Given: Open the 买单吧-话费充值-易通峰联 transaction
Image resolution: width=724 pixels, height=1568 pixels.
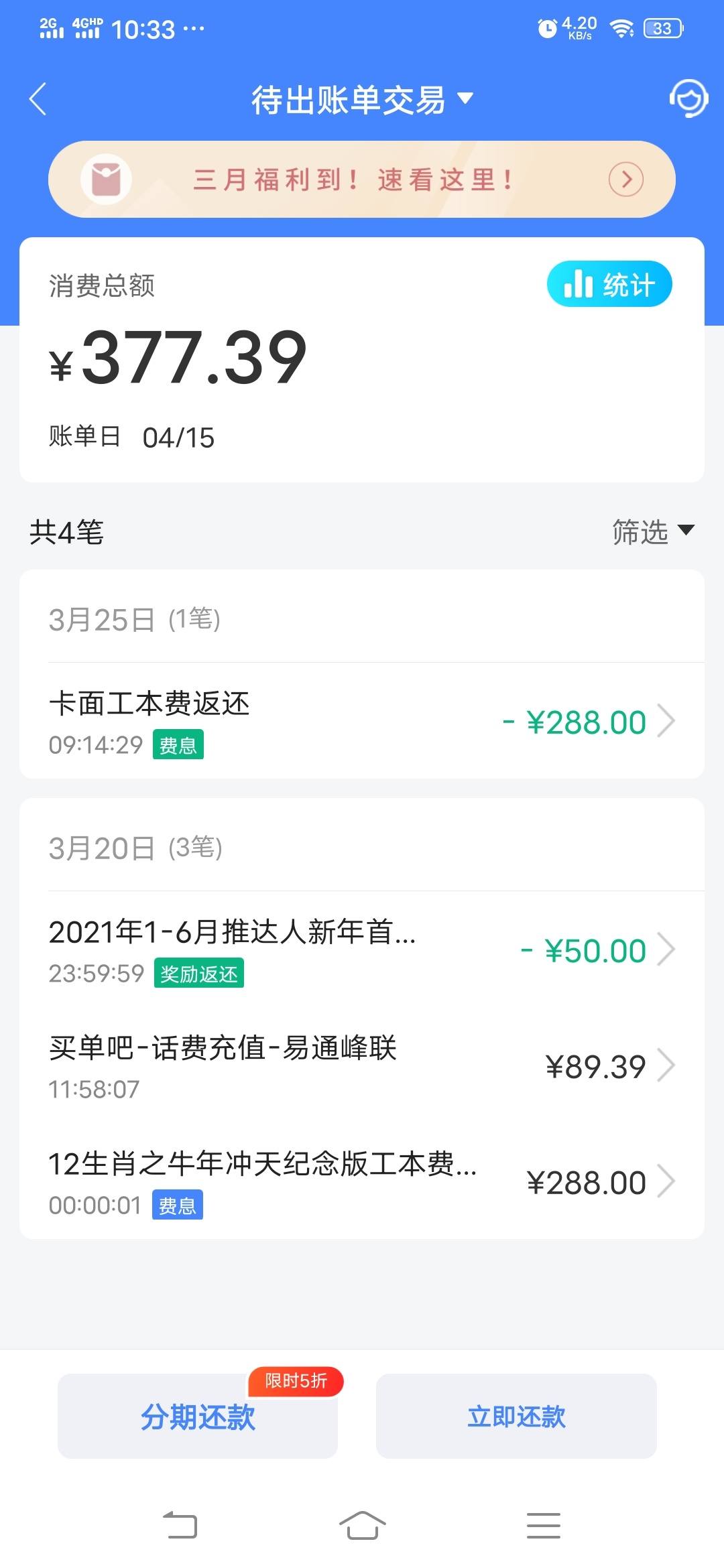Looking at the screenshot, I should tap(362, 1065).
